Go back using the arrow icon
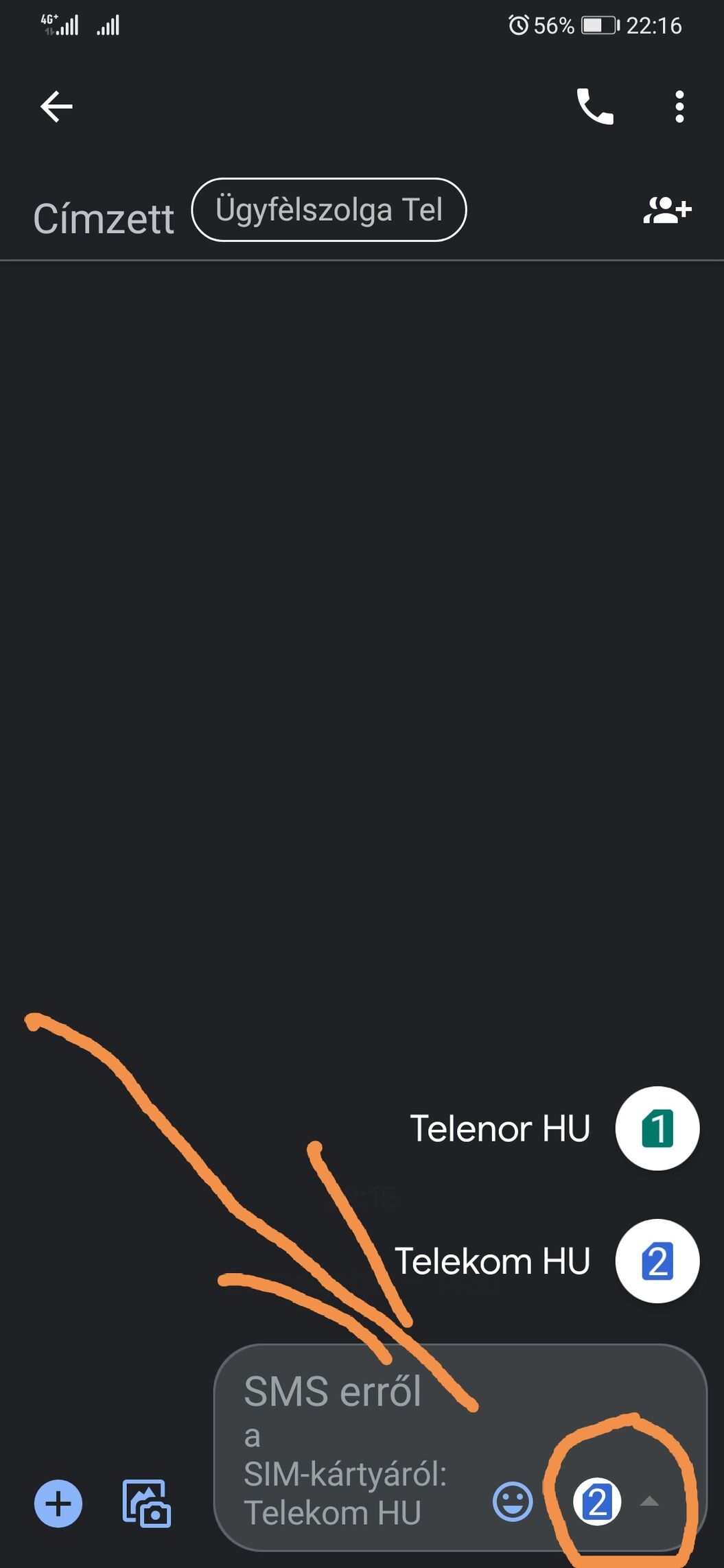The image size is (724, 1568). 56,106
